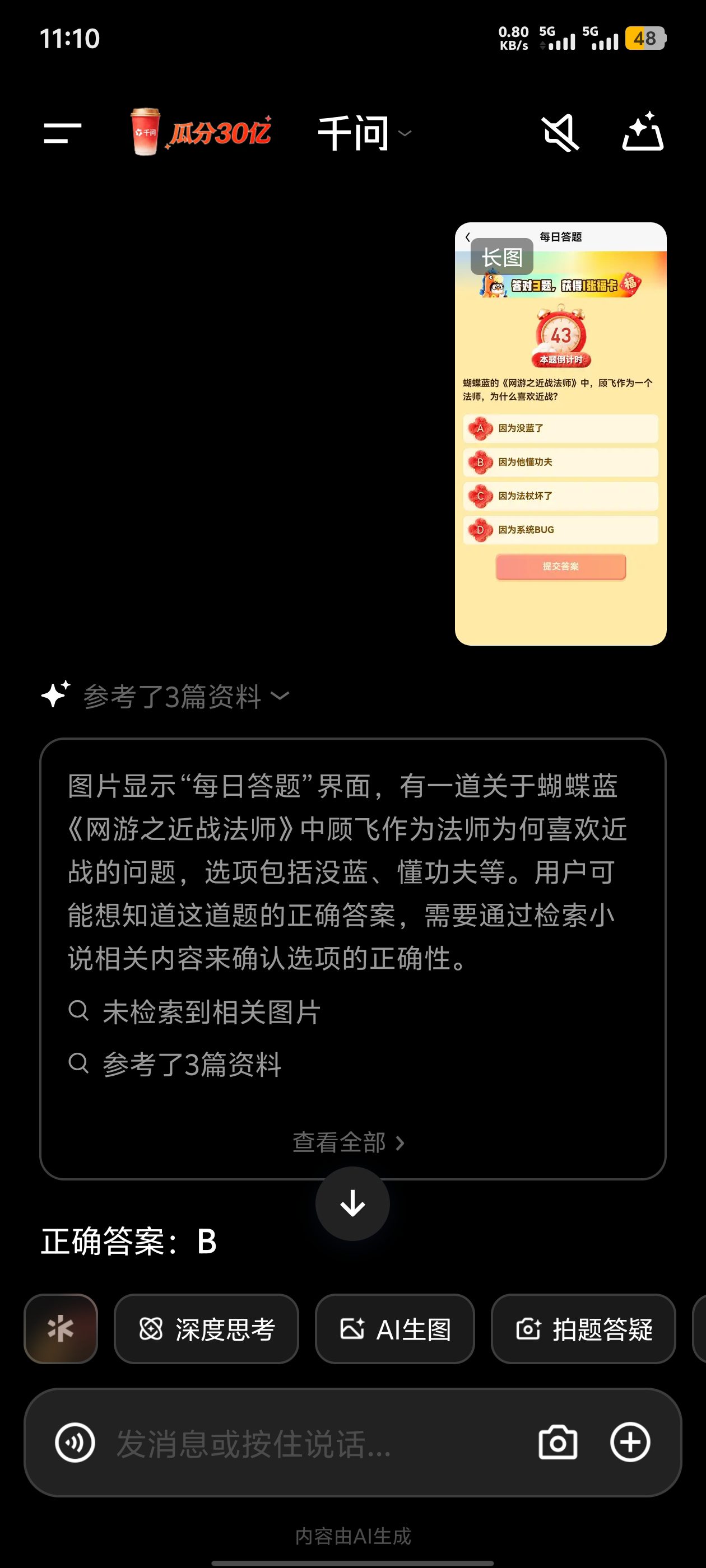The width and height of the screenshot is (706, 1568).
Task: Choose the 拍题答疑 chip
Action: coord(583,1329)
